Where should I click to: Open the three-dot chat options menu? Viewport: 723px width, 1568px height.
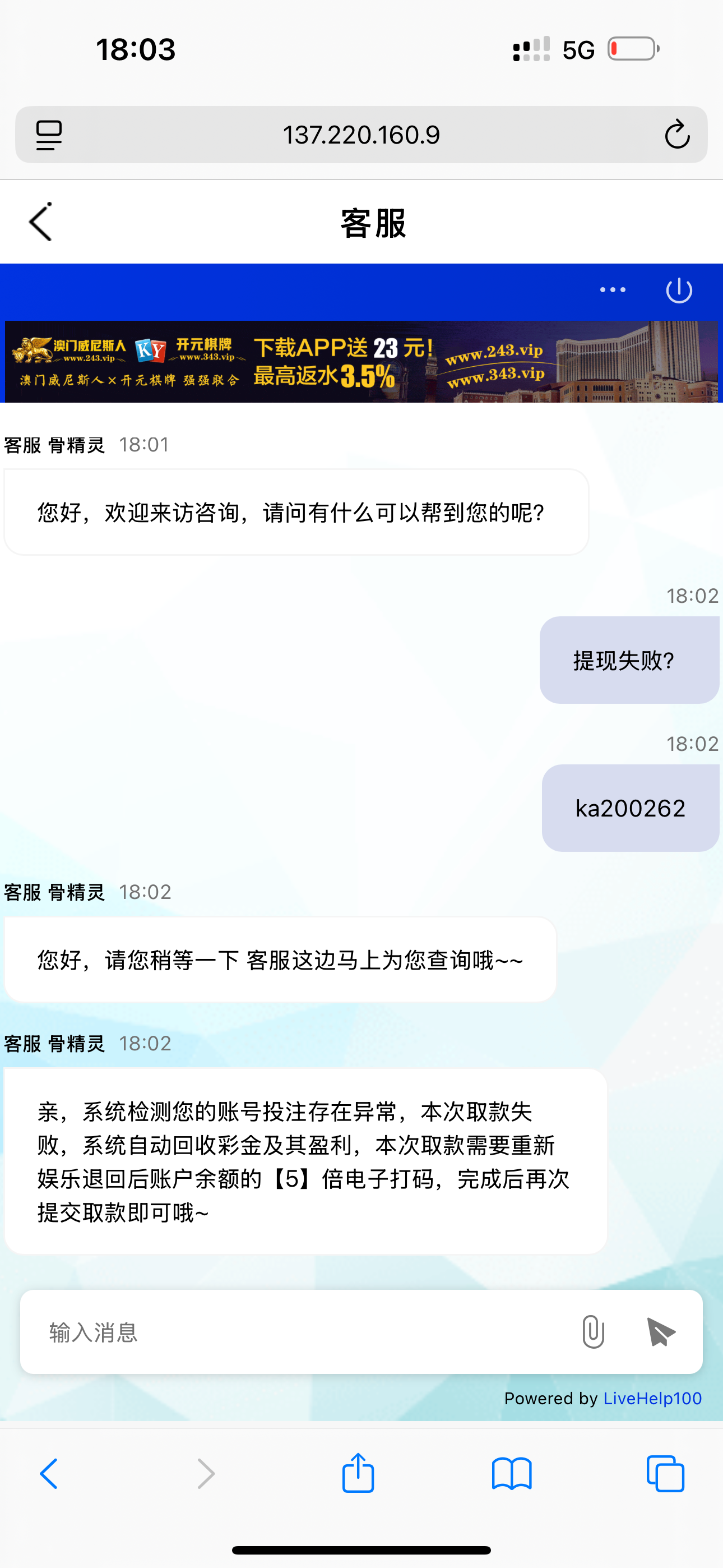pos(612,290)
